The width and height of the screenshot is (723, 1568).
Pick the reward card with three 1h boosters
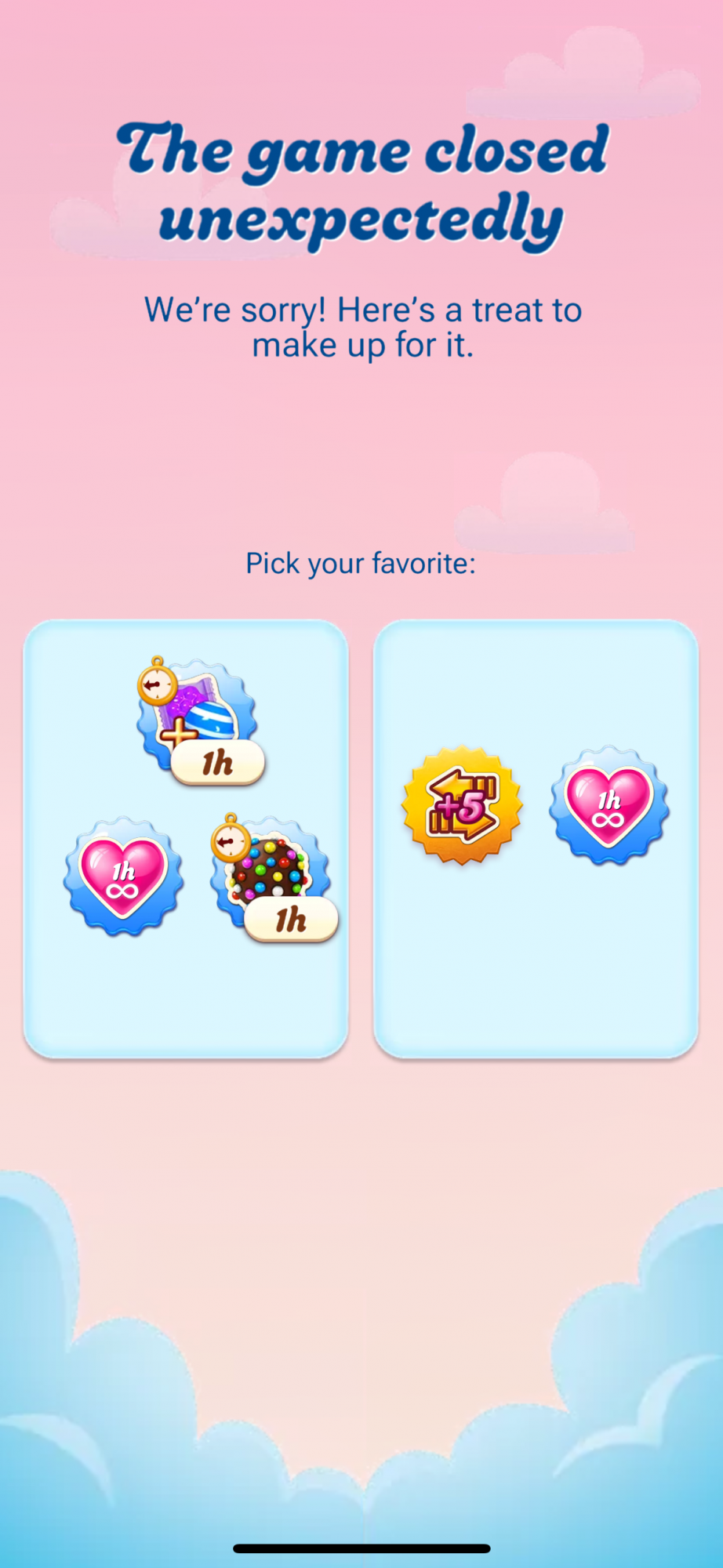(x=186, y=837)
